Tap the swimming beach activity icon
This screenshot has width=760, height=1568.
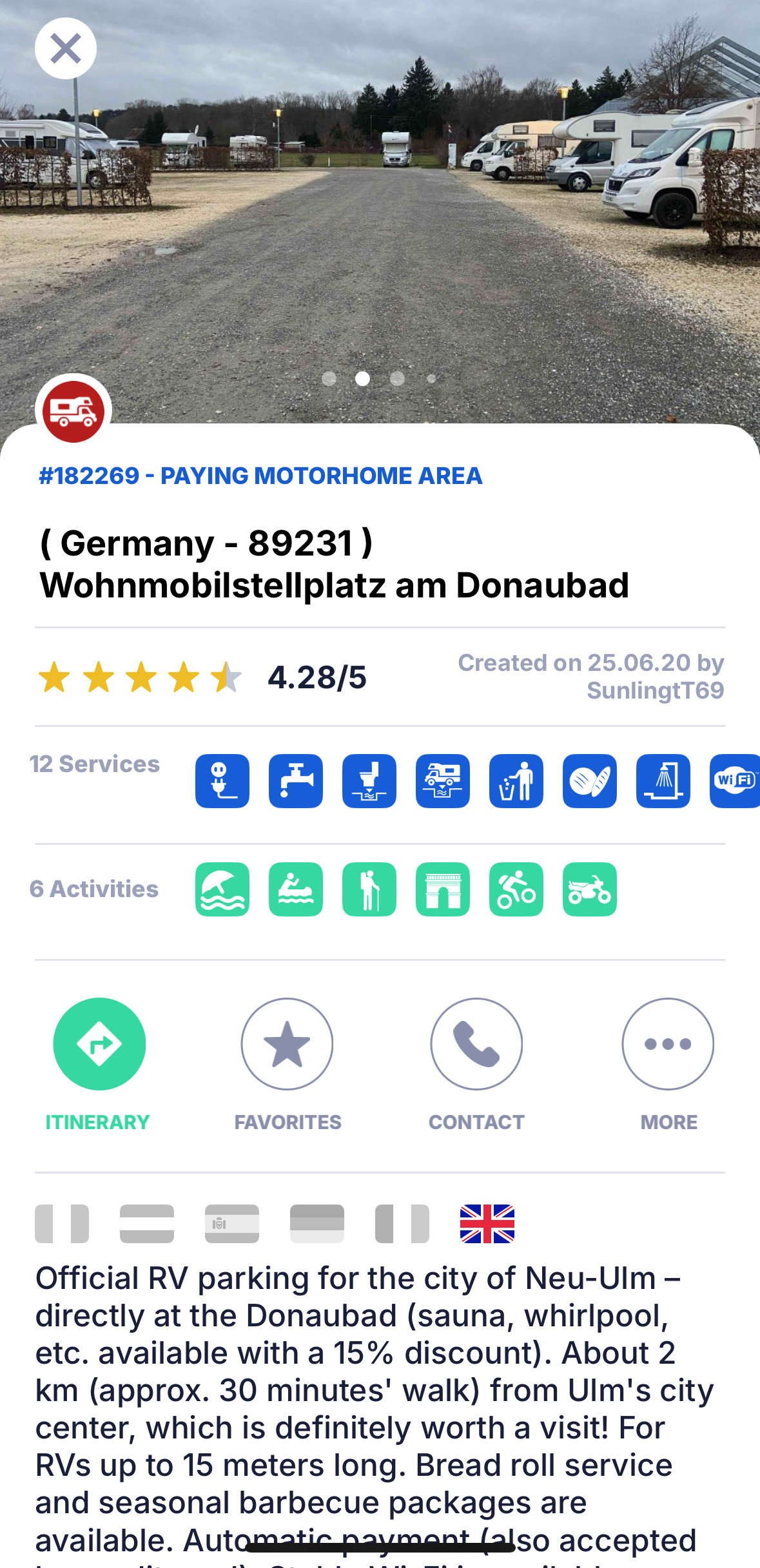click(x=222, y=889)
